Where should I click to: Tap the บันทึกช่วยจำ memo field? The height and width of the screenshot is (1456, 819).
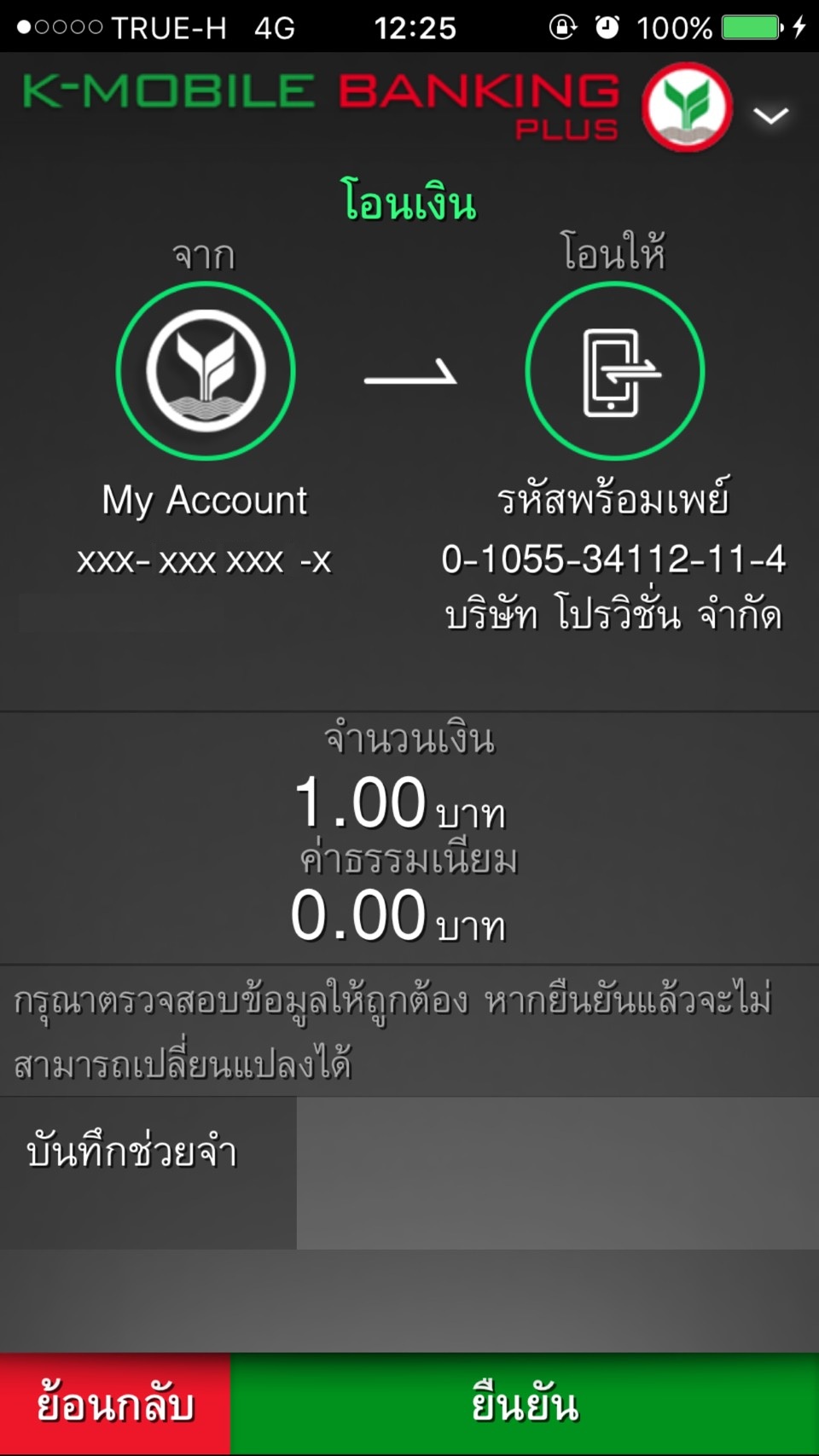tap(557, 1173)
